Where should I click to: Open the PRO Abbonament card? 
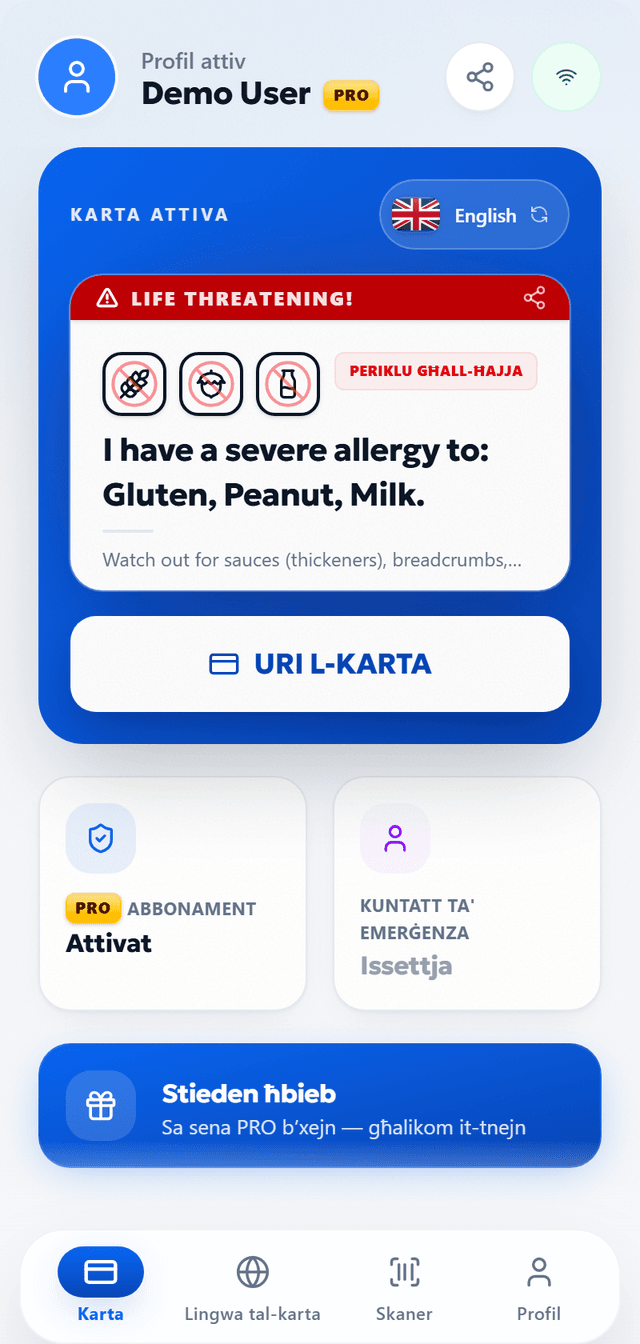[173, 893]
